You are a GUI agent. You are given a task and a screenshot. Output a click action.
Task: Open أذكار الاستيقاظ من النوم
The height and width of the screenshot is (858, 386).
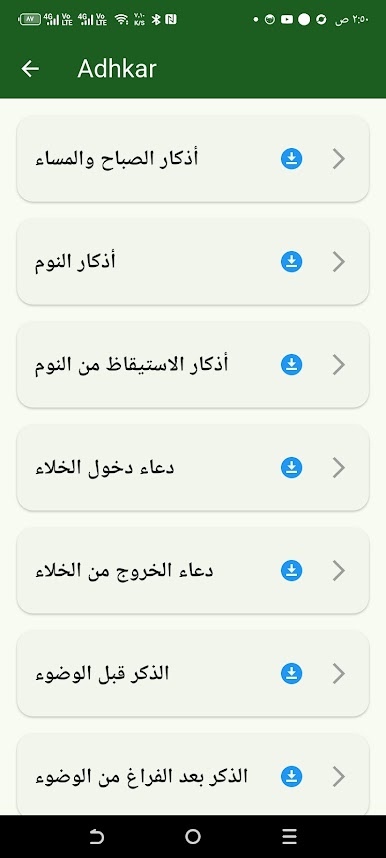pos(193,365)
